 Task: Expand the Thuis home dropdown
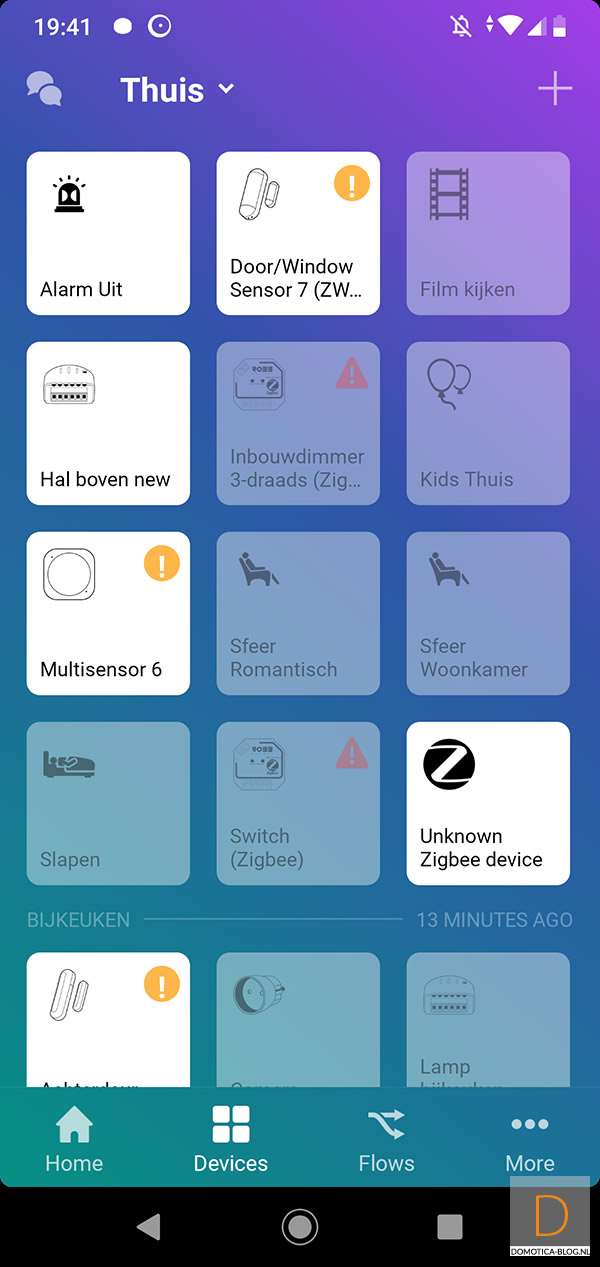pyautogui.click(x=177, y=90)
